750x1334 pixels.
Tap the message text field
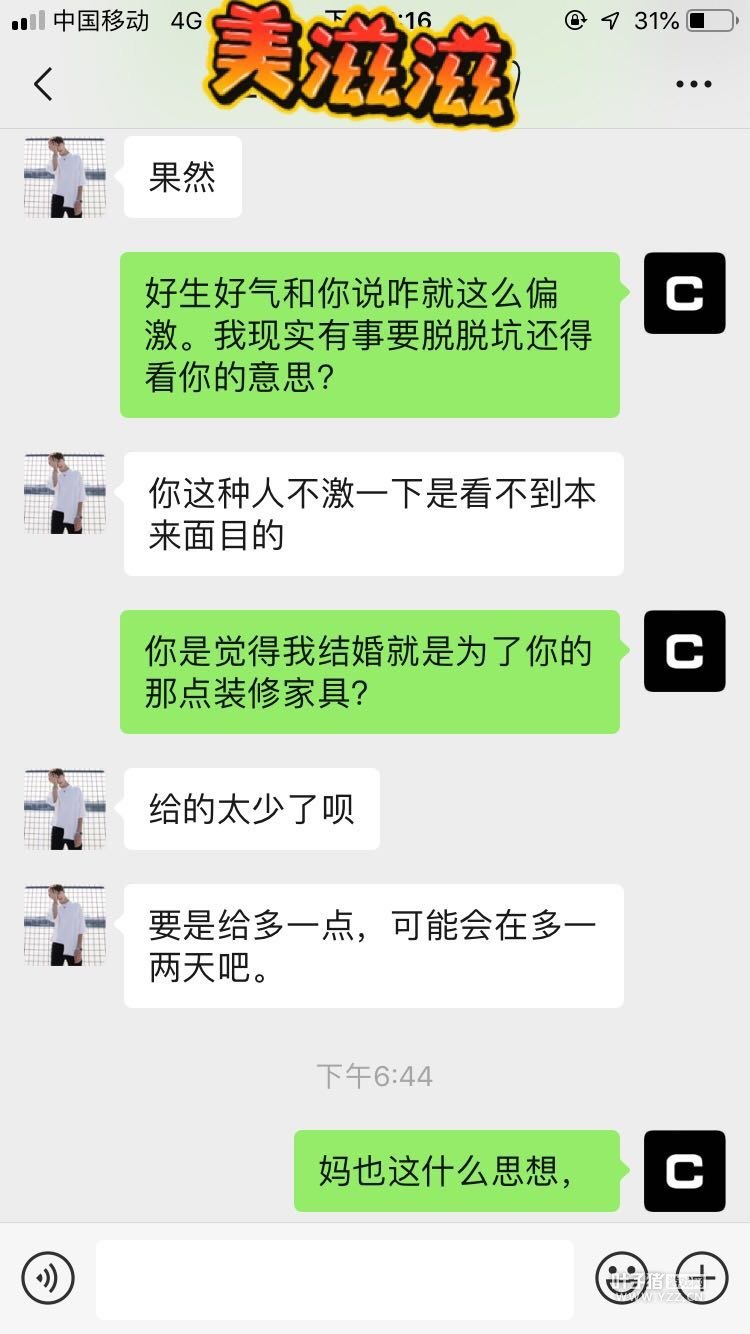(x=335, y=1279)
